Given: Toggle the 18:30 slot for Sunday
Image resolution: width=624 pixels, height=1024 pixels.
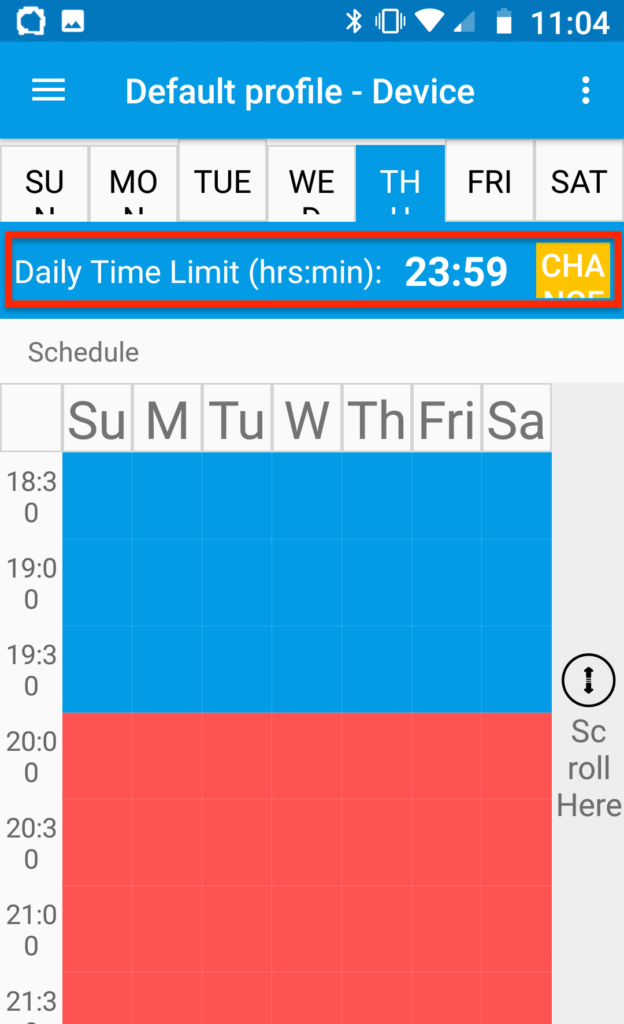Looking at the screenshot, I should pyautogui.click(x=97, y=496).
